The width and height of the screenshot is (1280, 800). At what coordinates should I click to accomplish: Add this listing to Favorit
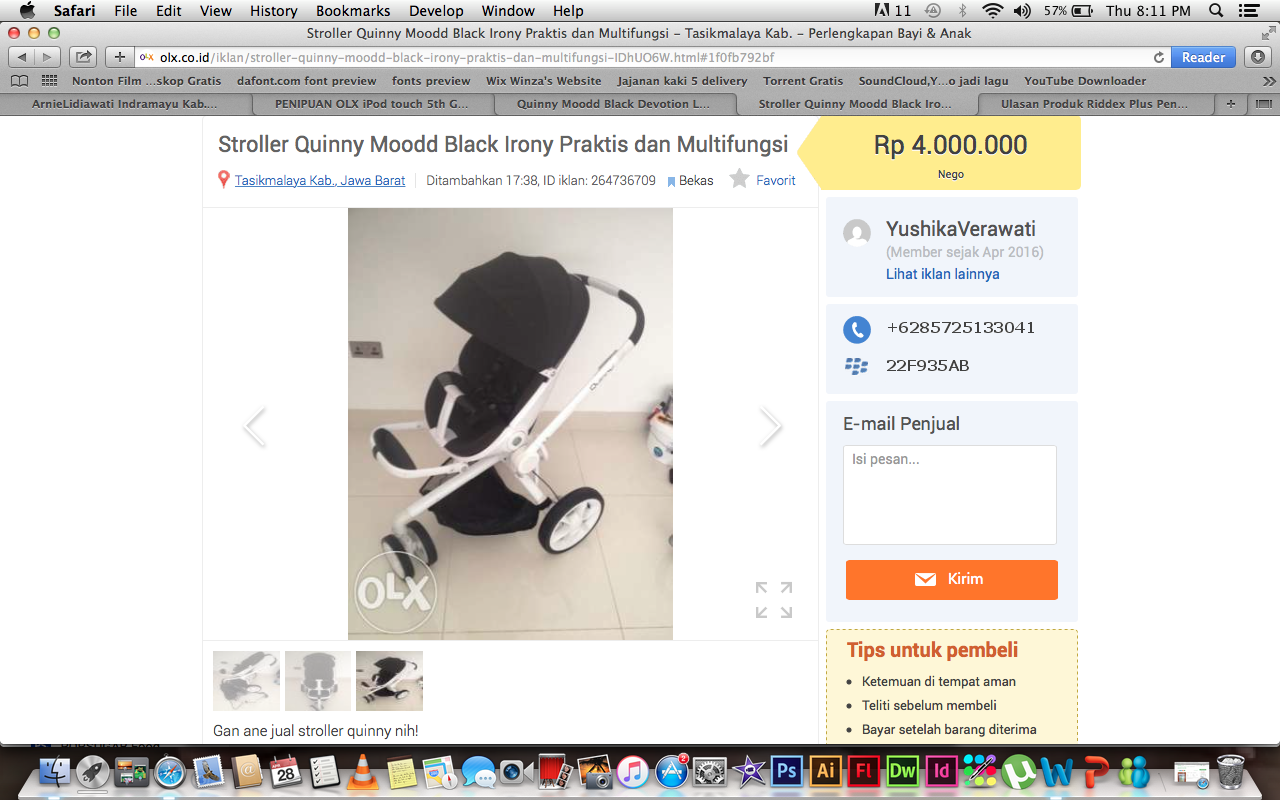(x=763, y=180)
